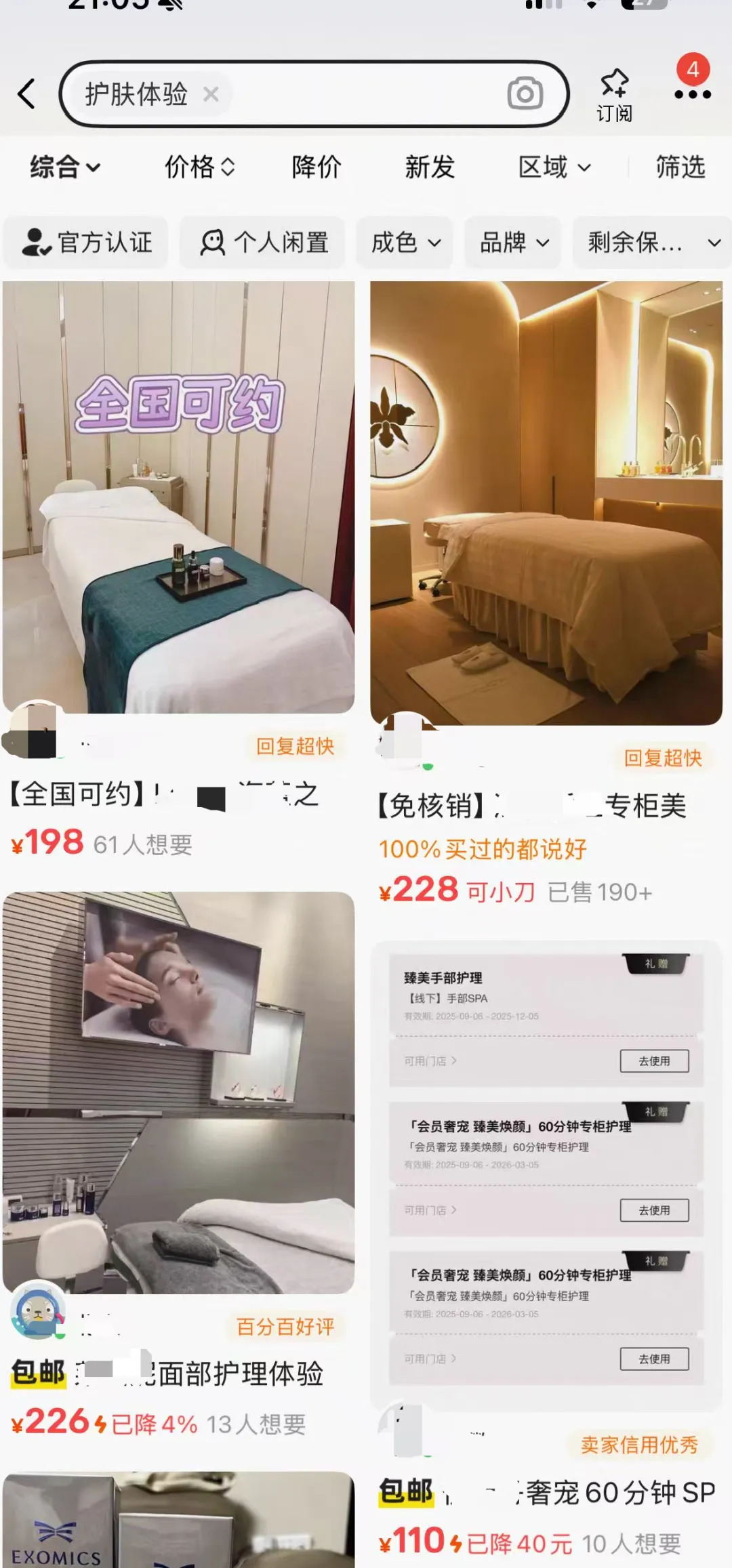This screenshot has width=732, height=1568.
Task: Open the 区域 region dropdown
Action: [x=553, y=167]
